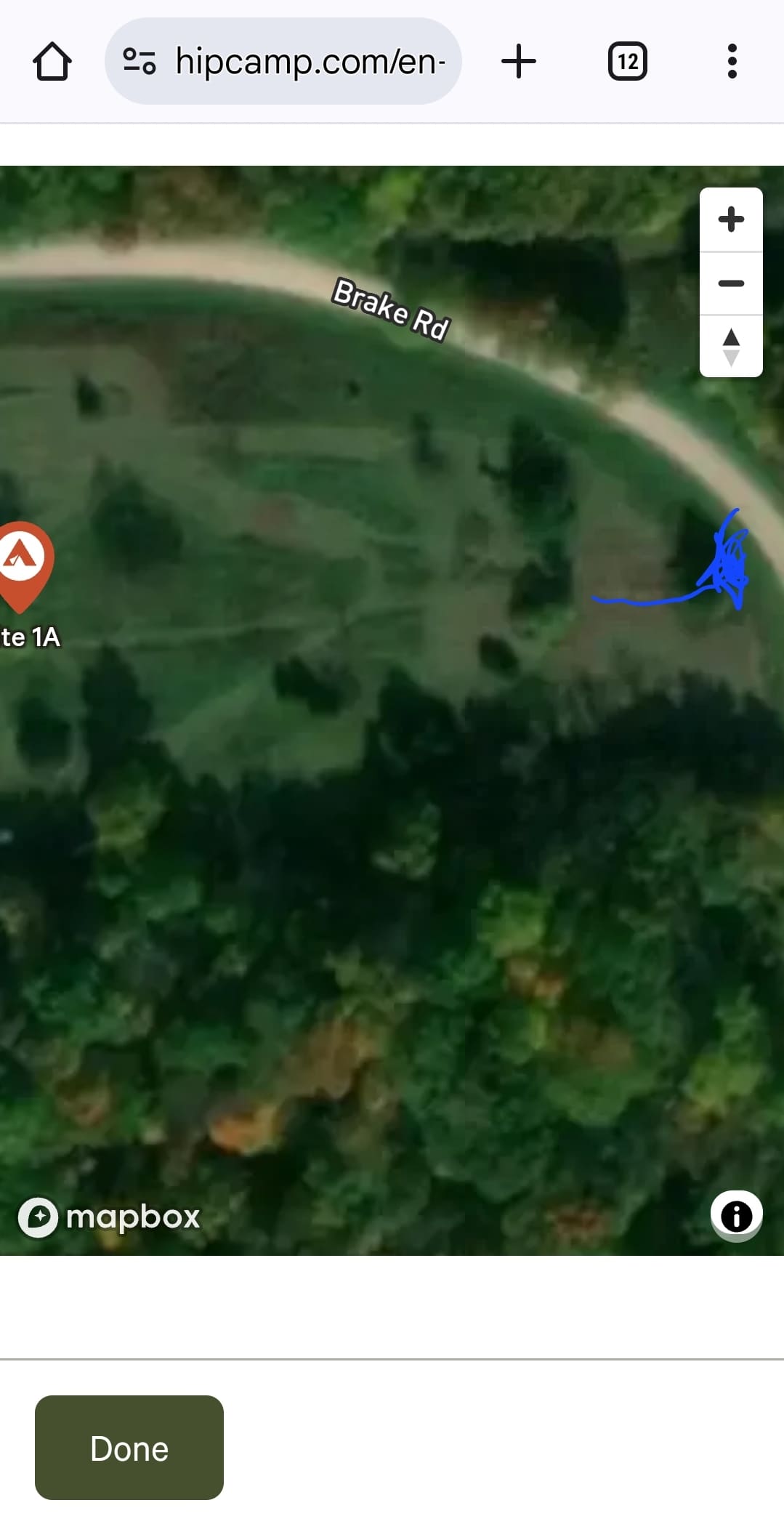The height and width of the screenshot is (1532, 784).
Task: Tap the Done button
Action: (129, 1448)
